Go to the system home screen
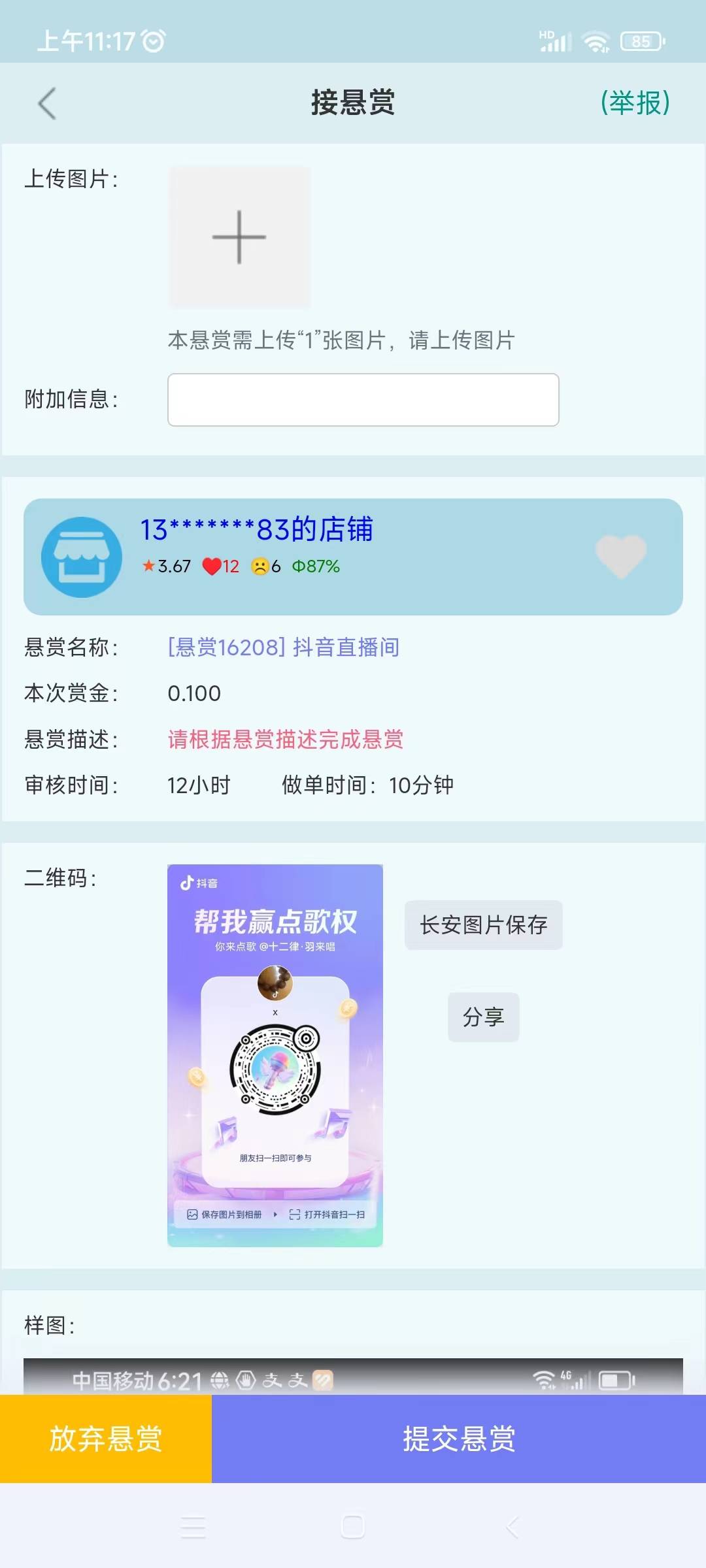The image size is (706, 1568). [x=353, y=1527]
